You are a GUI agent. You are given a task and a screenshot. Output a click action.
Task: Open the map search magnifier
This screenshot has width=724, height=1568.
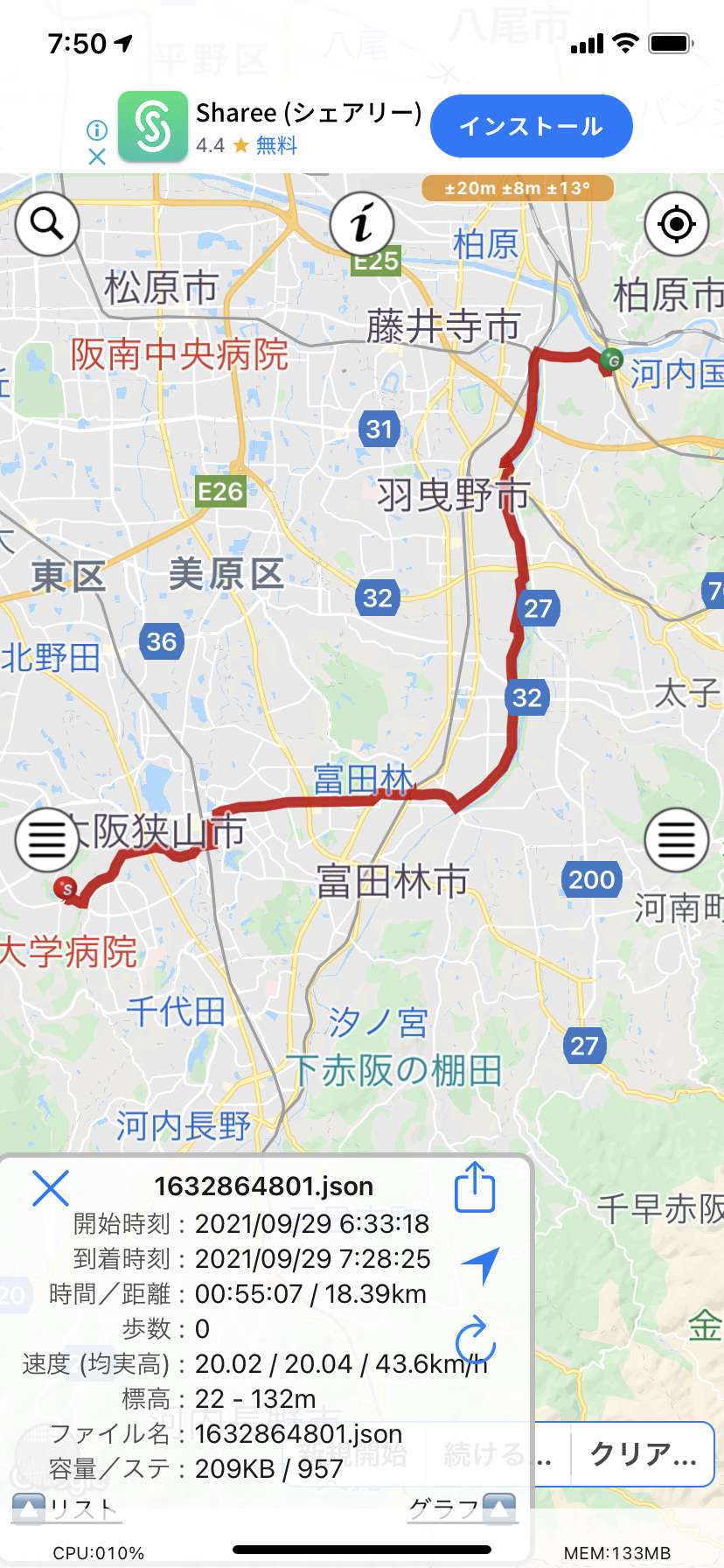47,224
